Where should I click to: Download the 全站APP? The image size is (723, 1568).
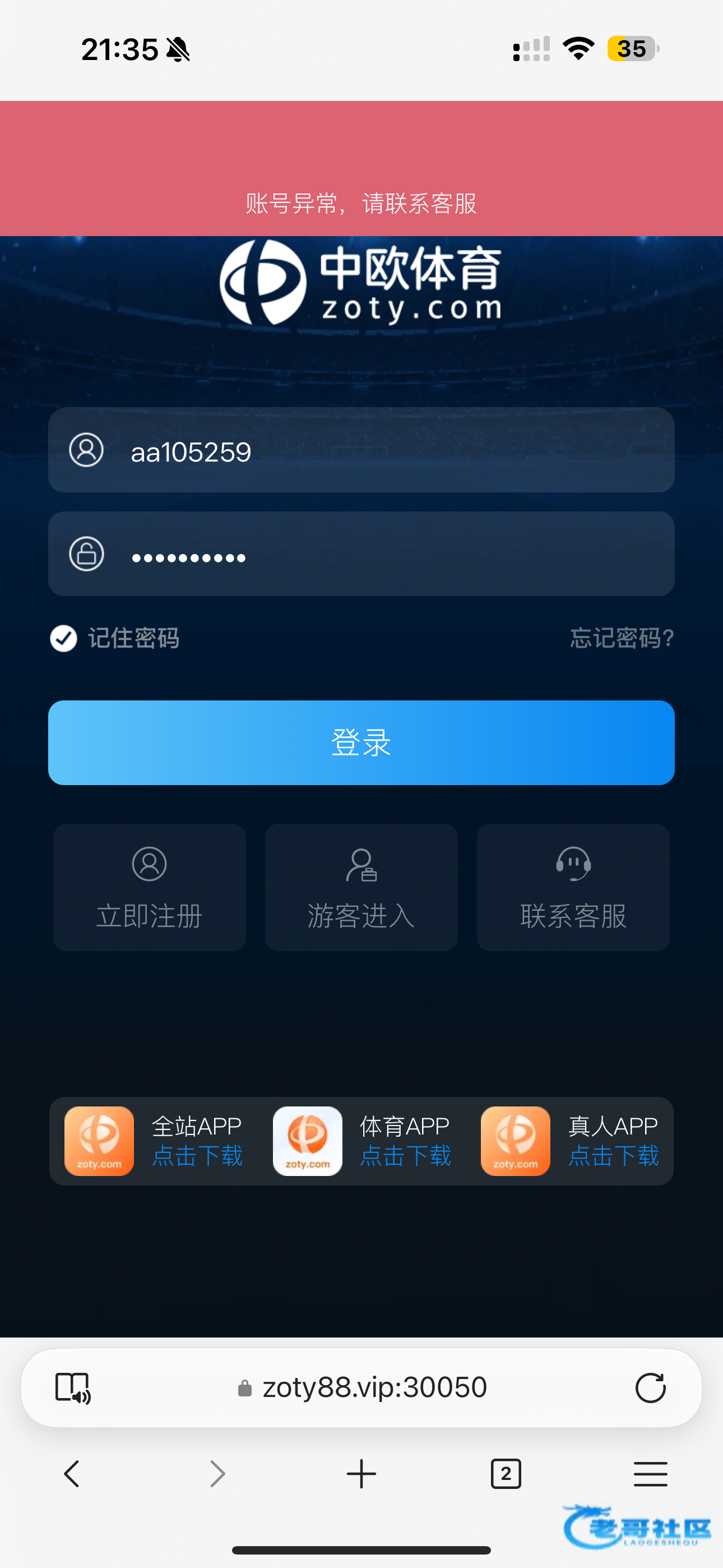tap(197, 1155)
